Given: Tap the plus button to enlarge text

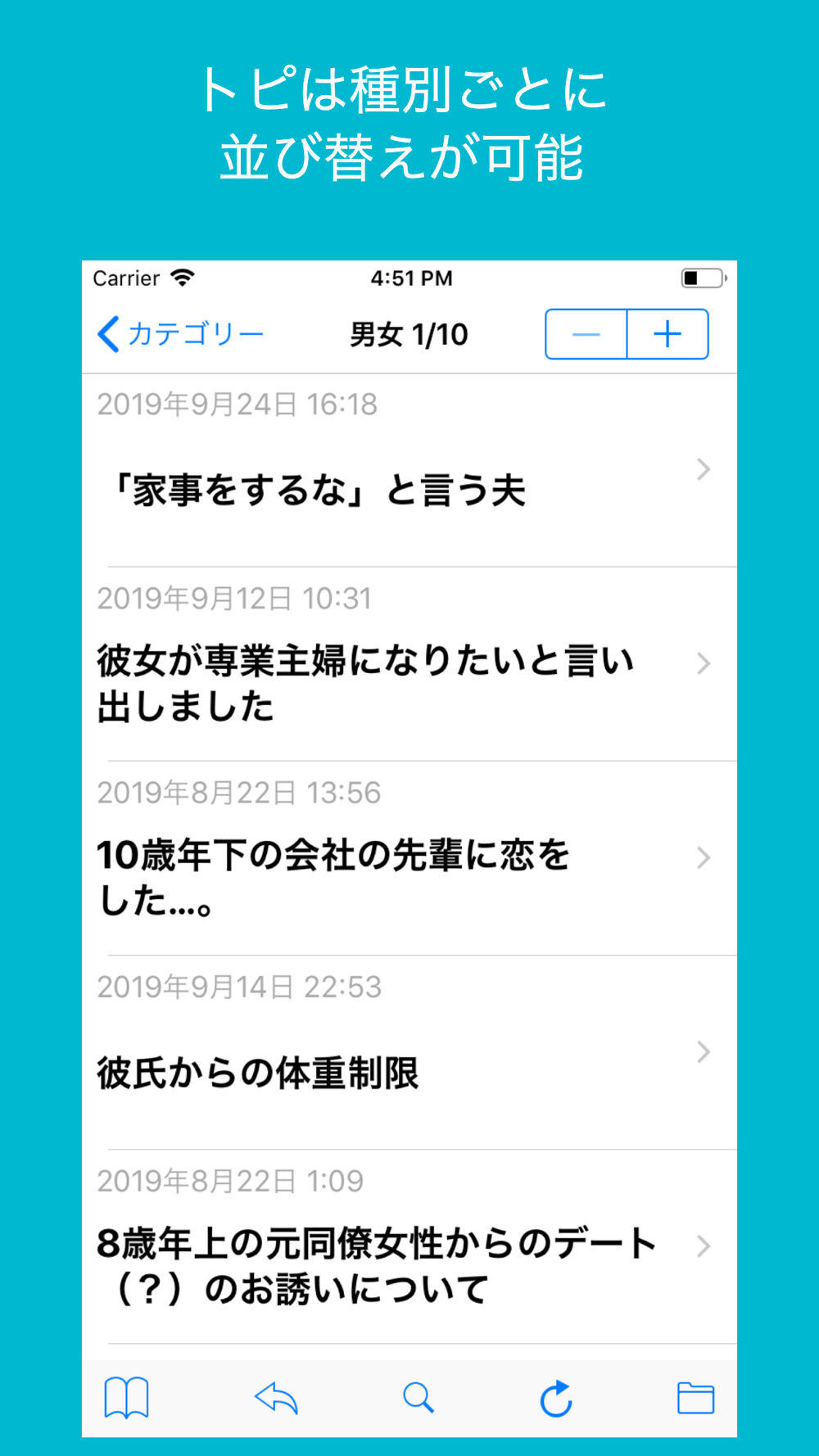Looking at the screenshot, I should point(667,334).
